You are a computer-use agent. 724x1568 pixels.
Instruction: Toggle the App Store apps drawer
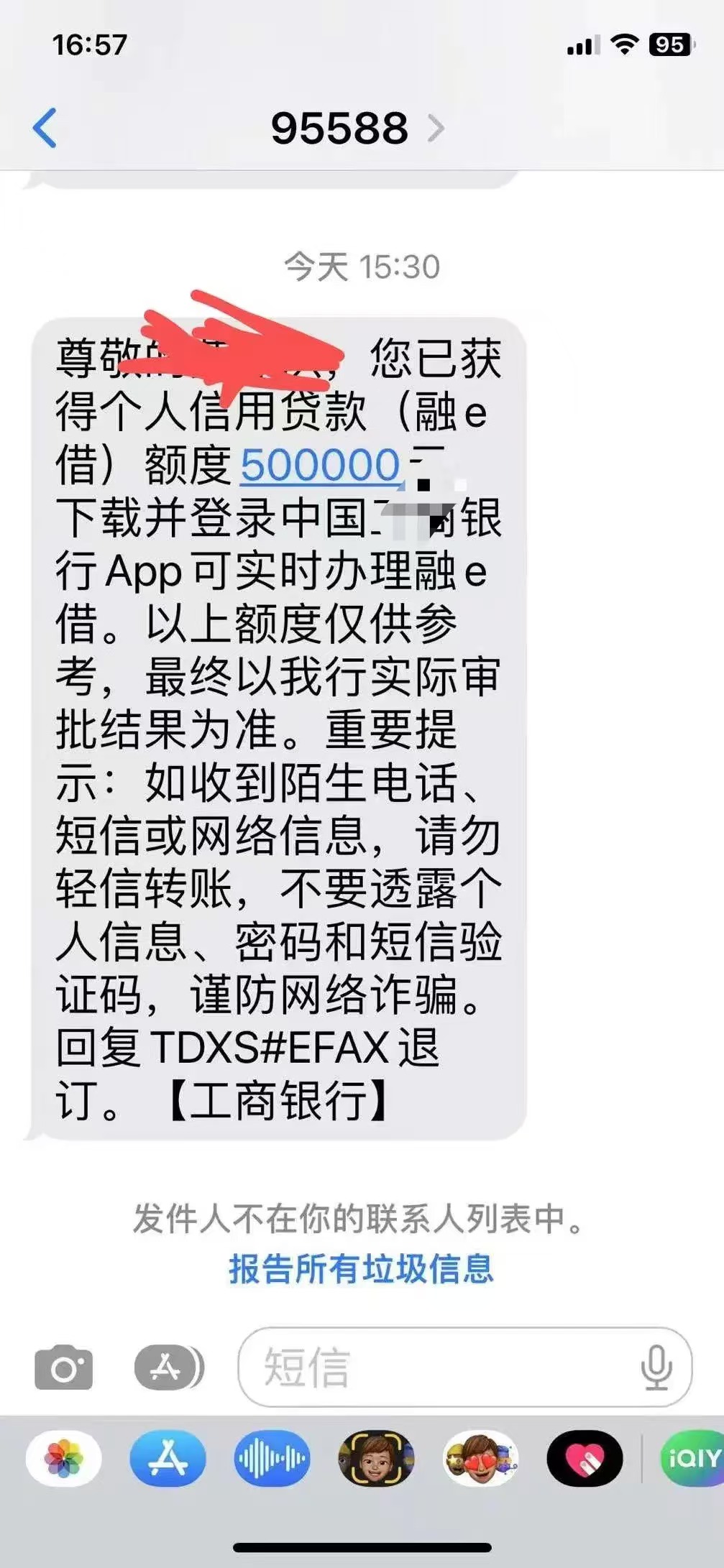[169, 1367]
